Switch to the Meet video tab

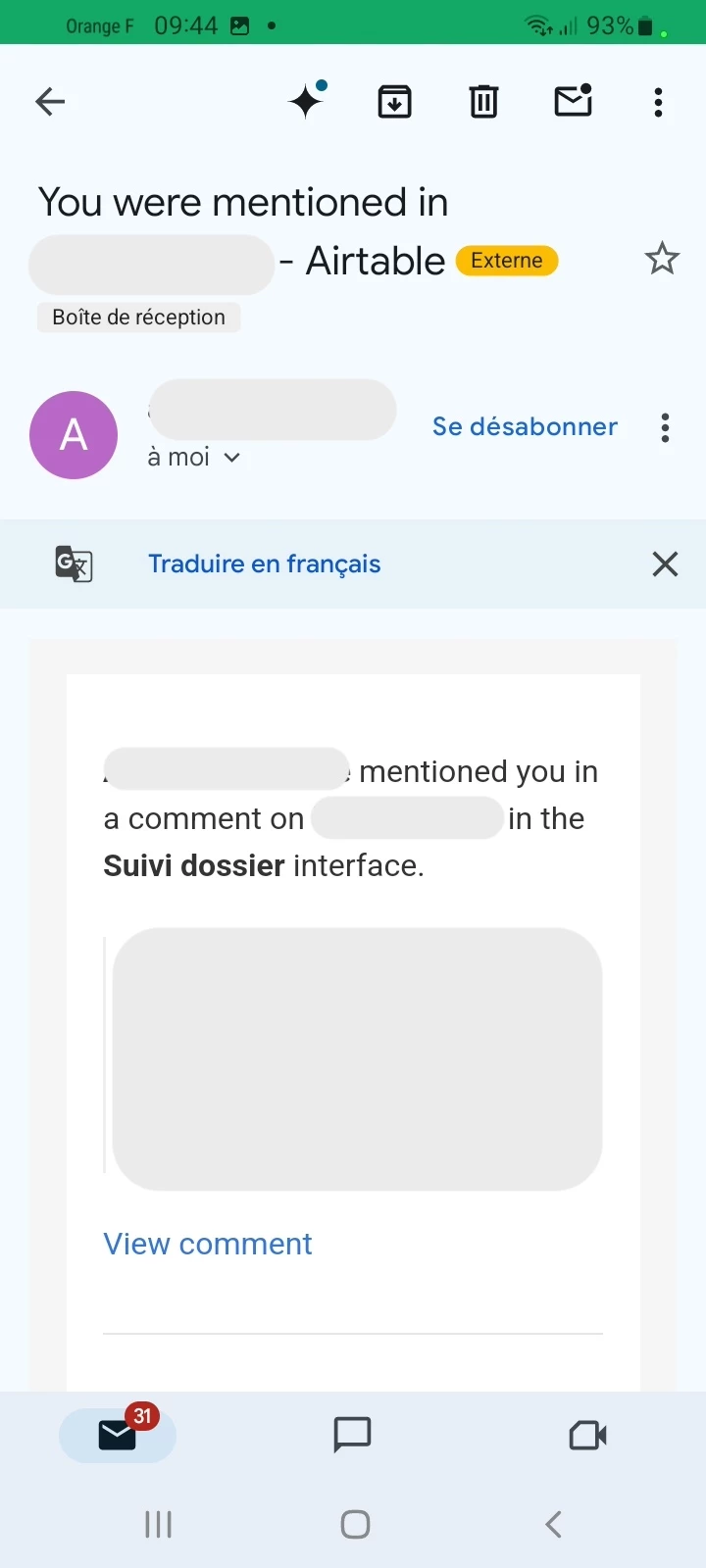[x=587, y=1436]
